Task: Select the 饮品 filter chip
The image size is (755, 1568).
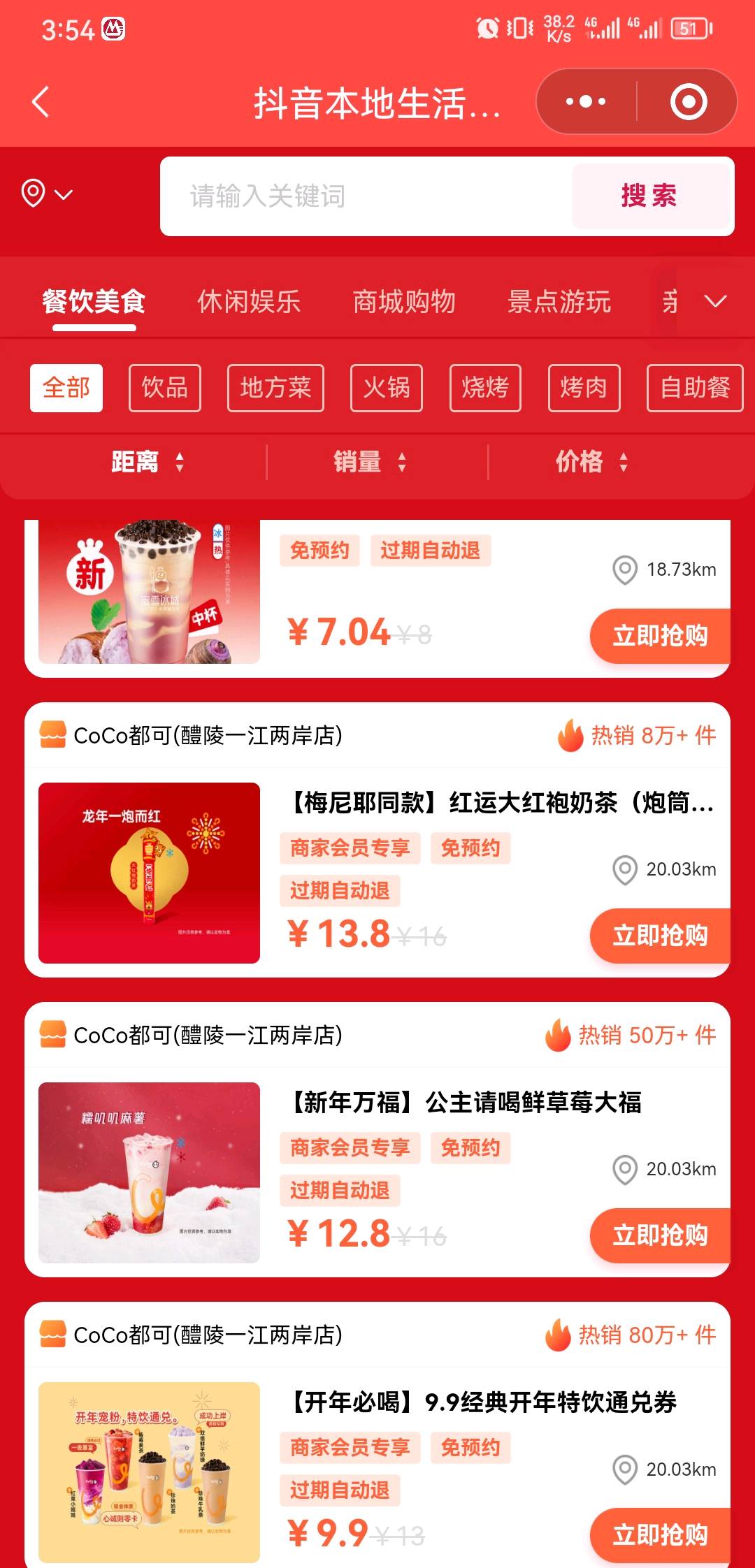Action: click(x=164, y=388)
